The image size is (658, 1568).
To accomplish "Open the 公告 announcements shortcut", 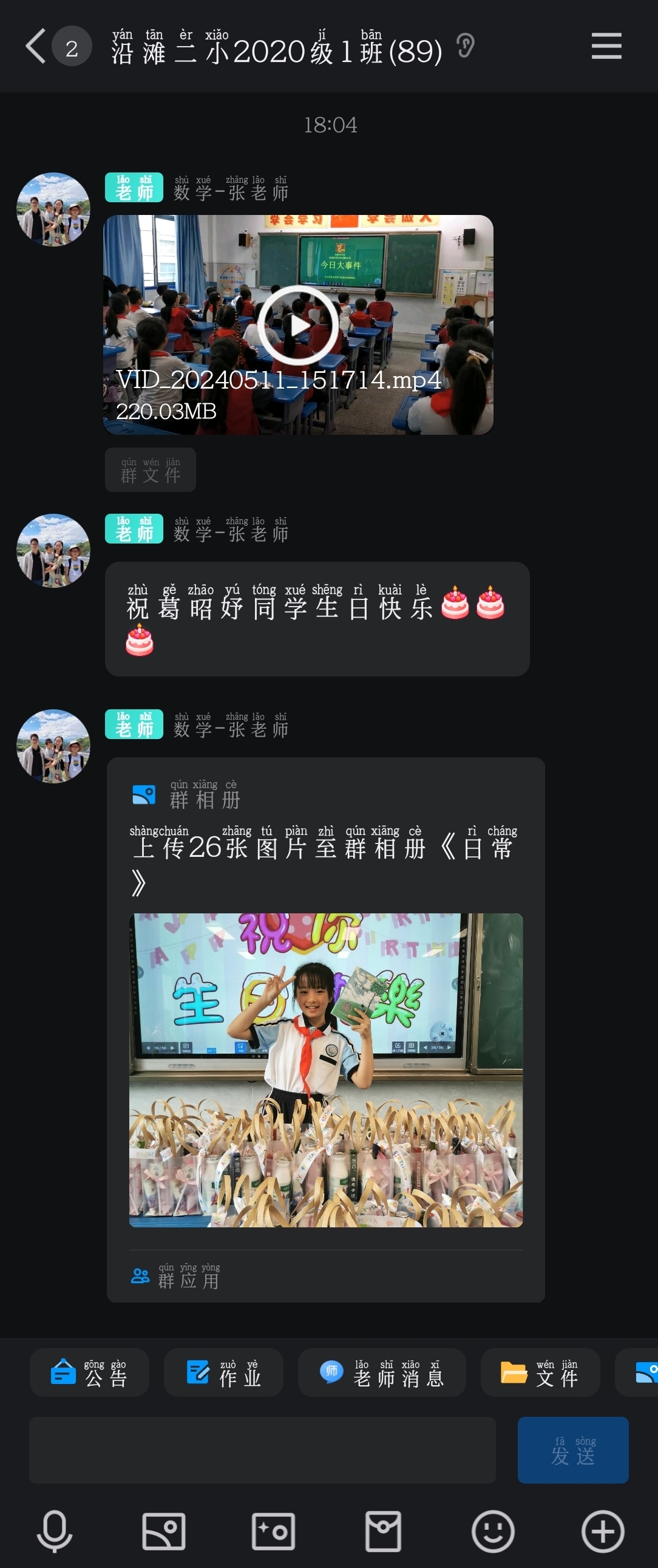I will pos(89,1372).
